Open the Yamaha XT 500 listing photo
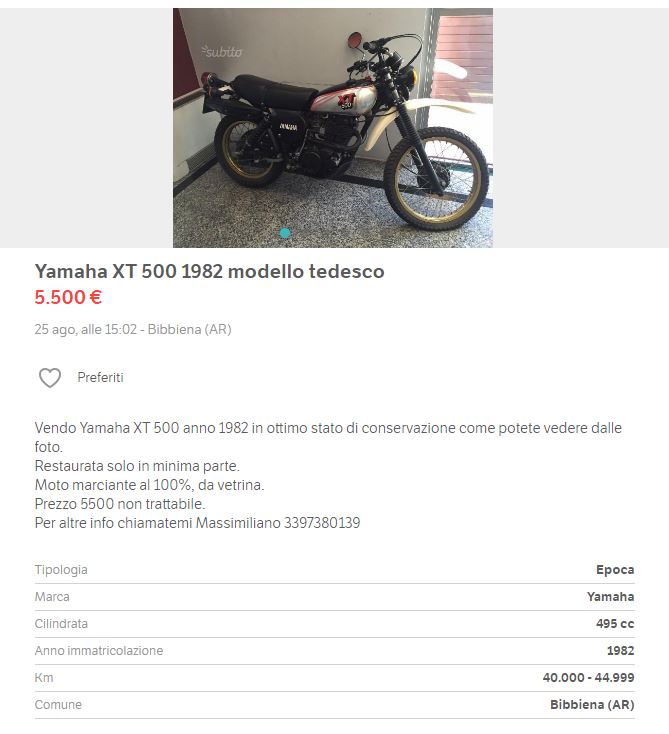The image size is (669, 734). pos(332,127)
